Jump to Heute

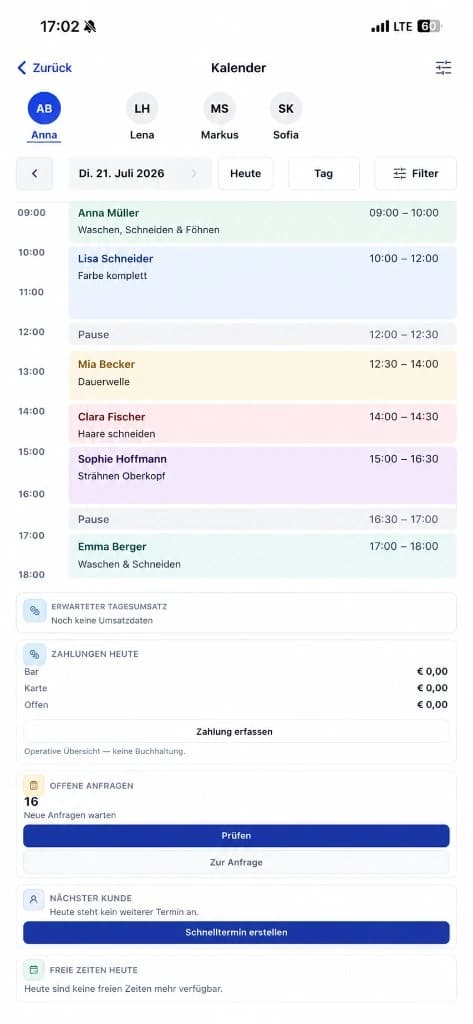[x=246, y=174]
